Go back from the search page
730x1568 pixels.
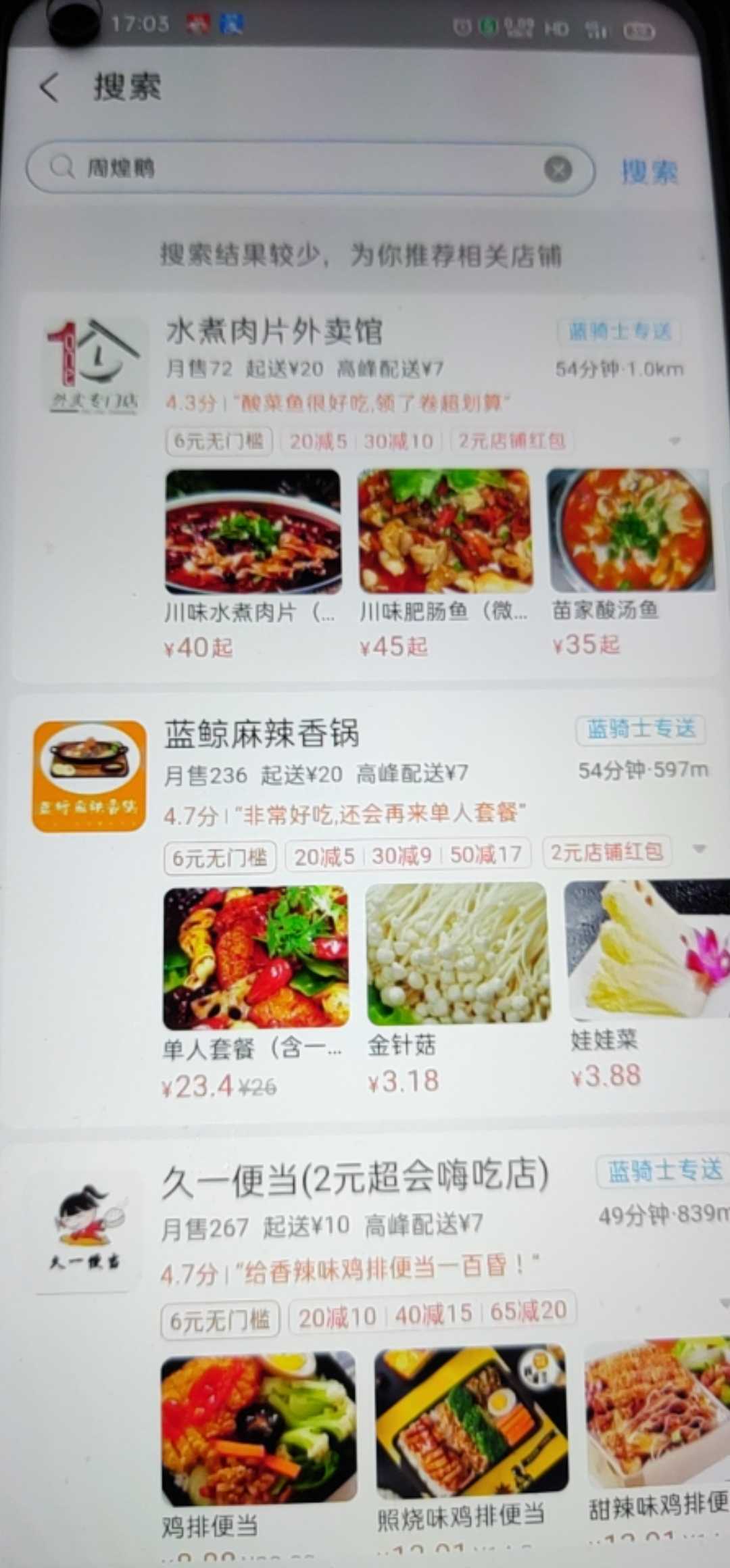[x=49, y=88]
